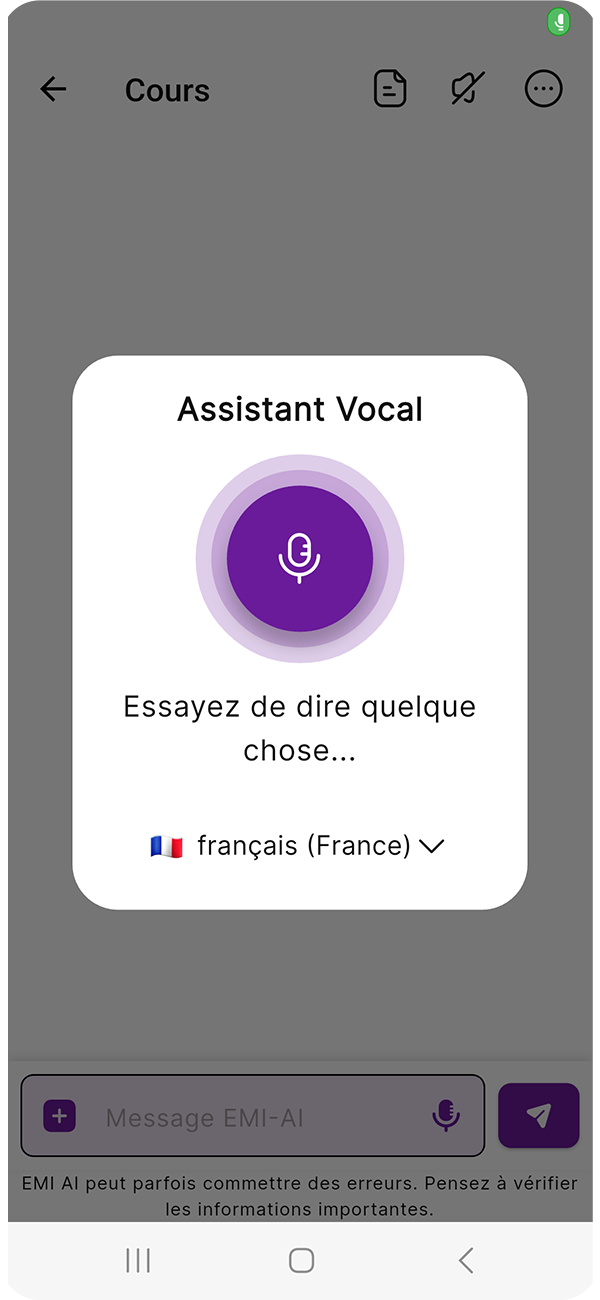
Task: Open the document notes icon
Action: point(390,89)
